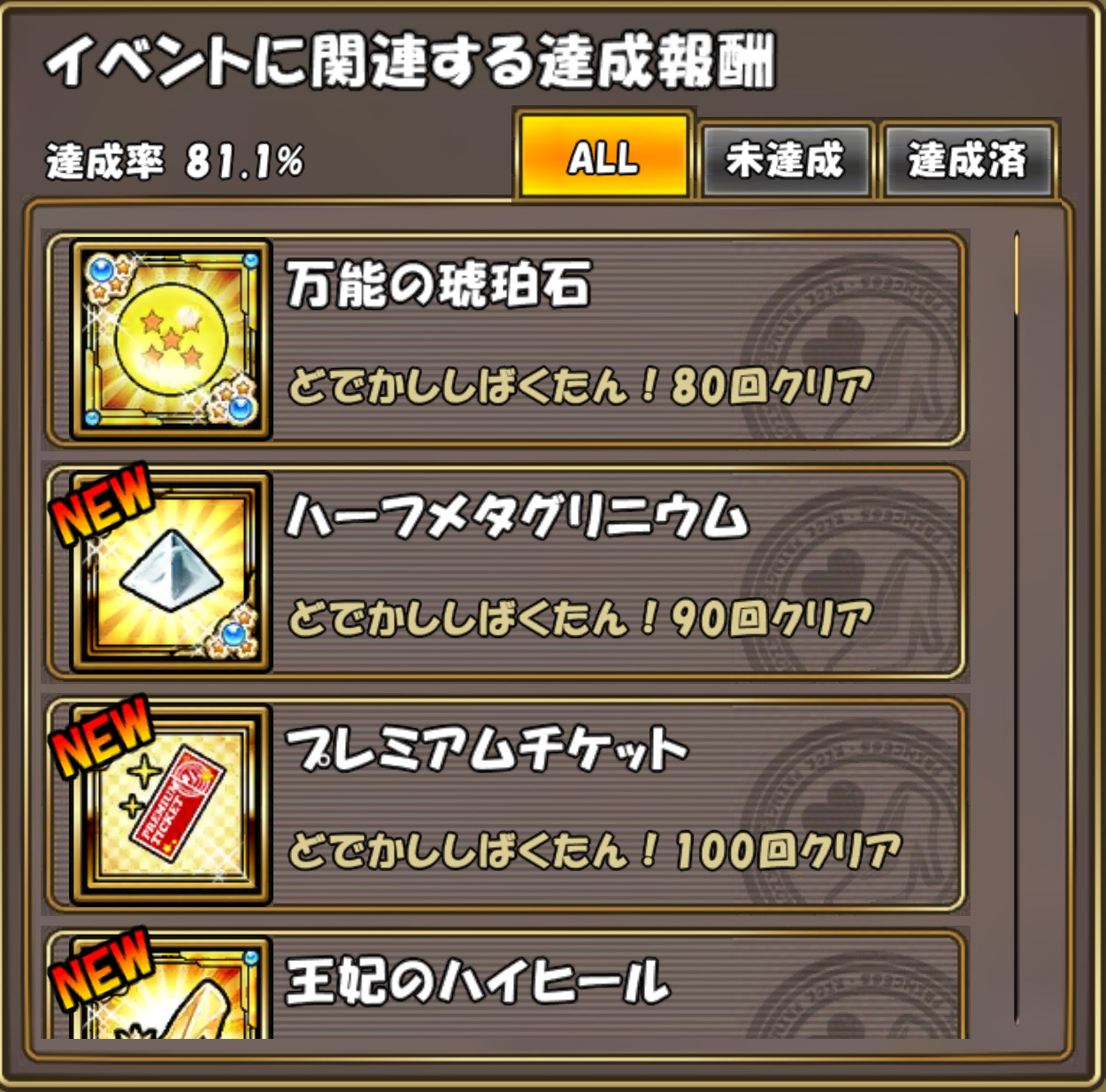Open the 王妃のハイヒール reward row
The height and width of the screenshot is (1092, 1106).
click(504, 985)
